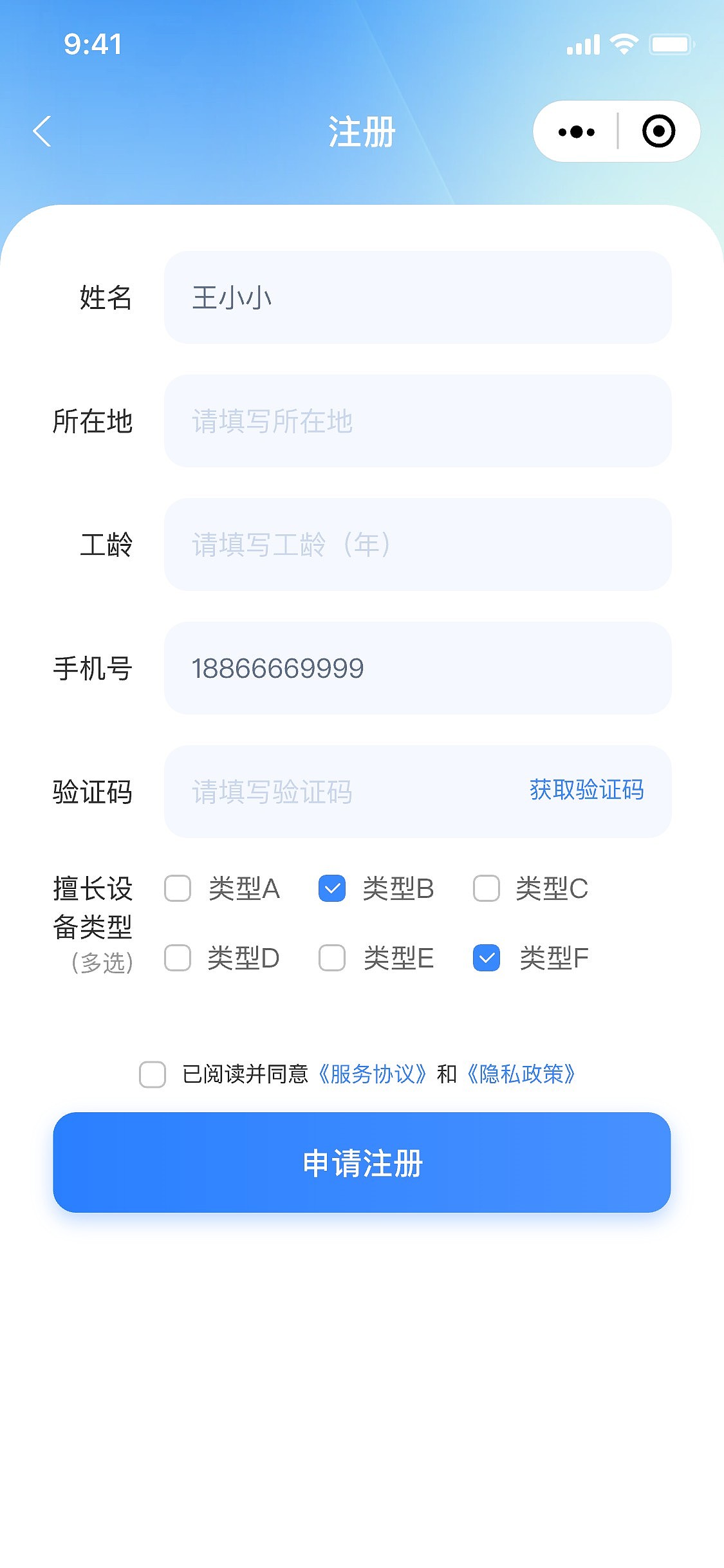
Task: Check the 已阅读并同意 agreement box
Action: coord(153,1074)
